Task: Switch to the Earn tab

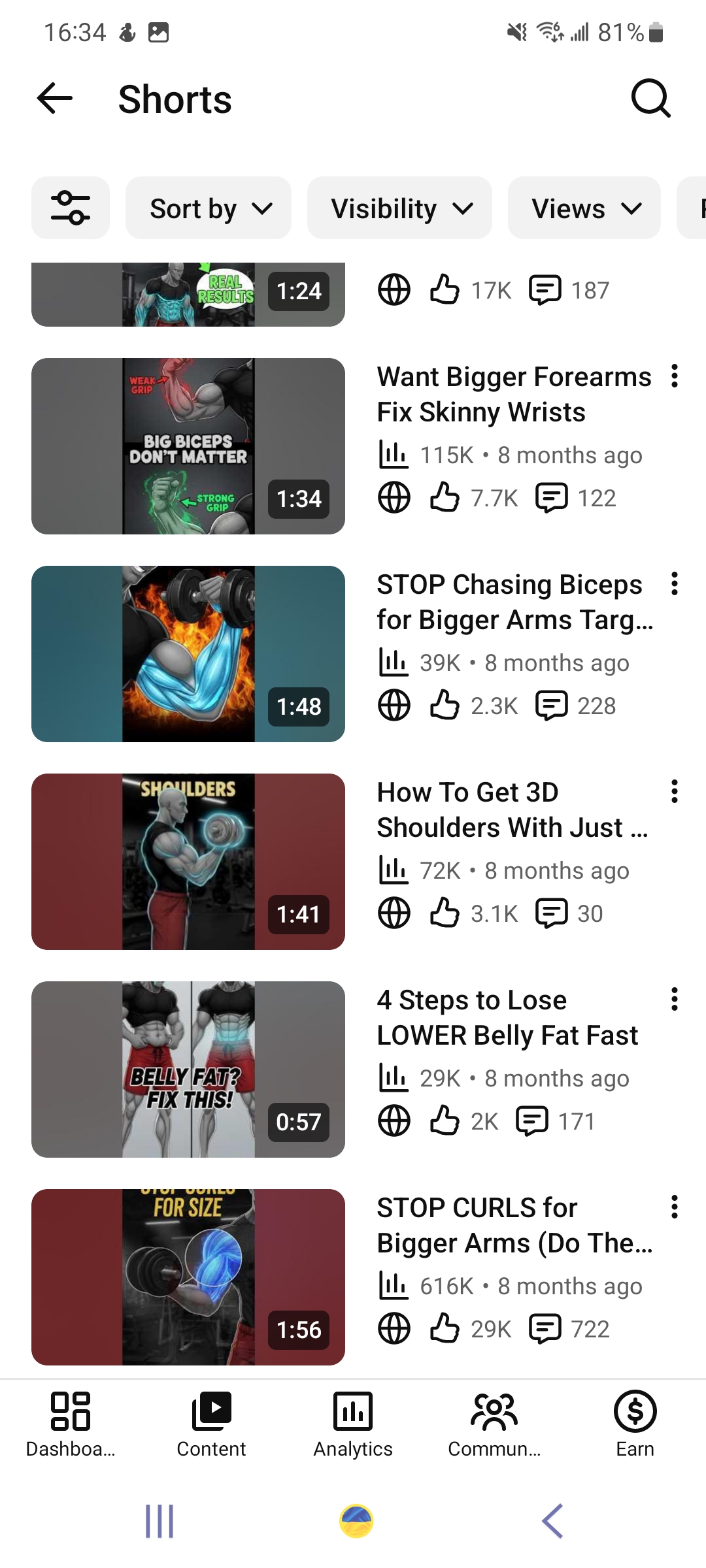Action: tap(635, 1424)
